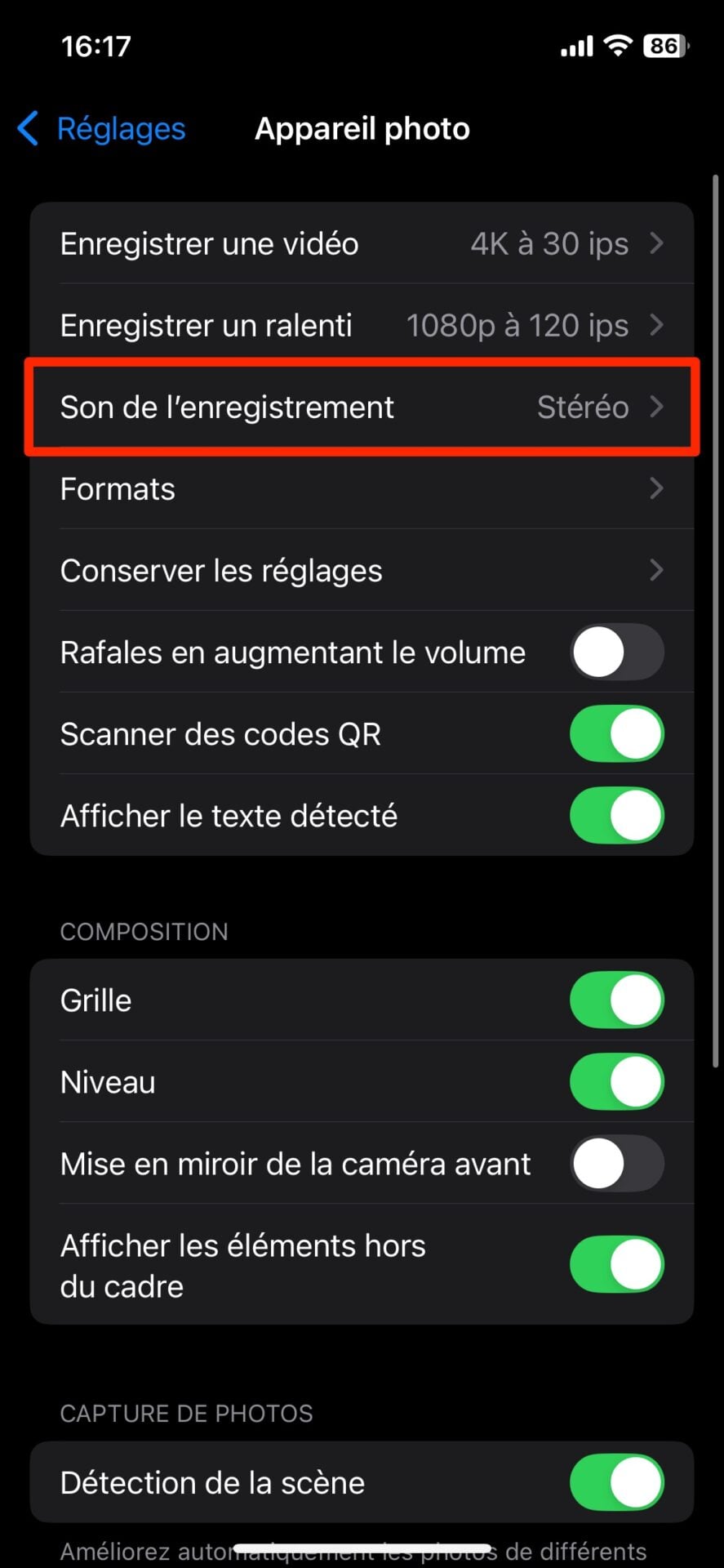Enable Rafales en augmentant le volume
The height and width of the screenshot is (1568, 724).
point(616,652)
